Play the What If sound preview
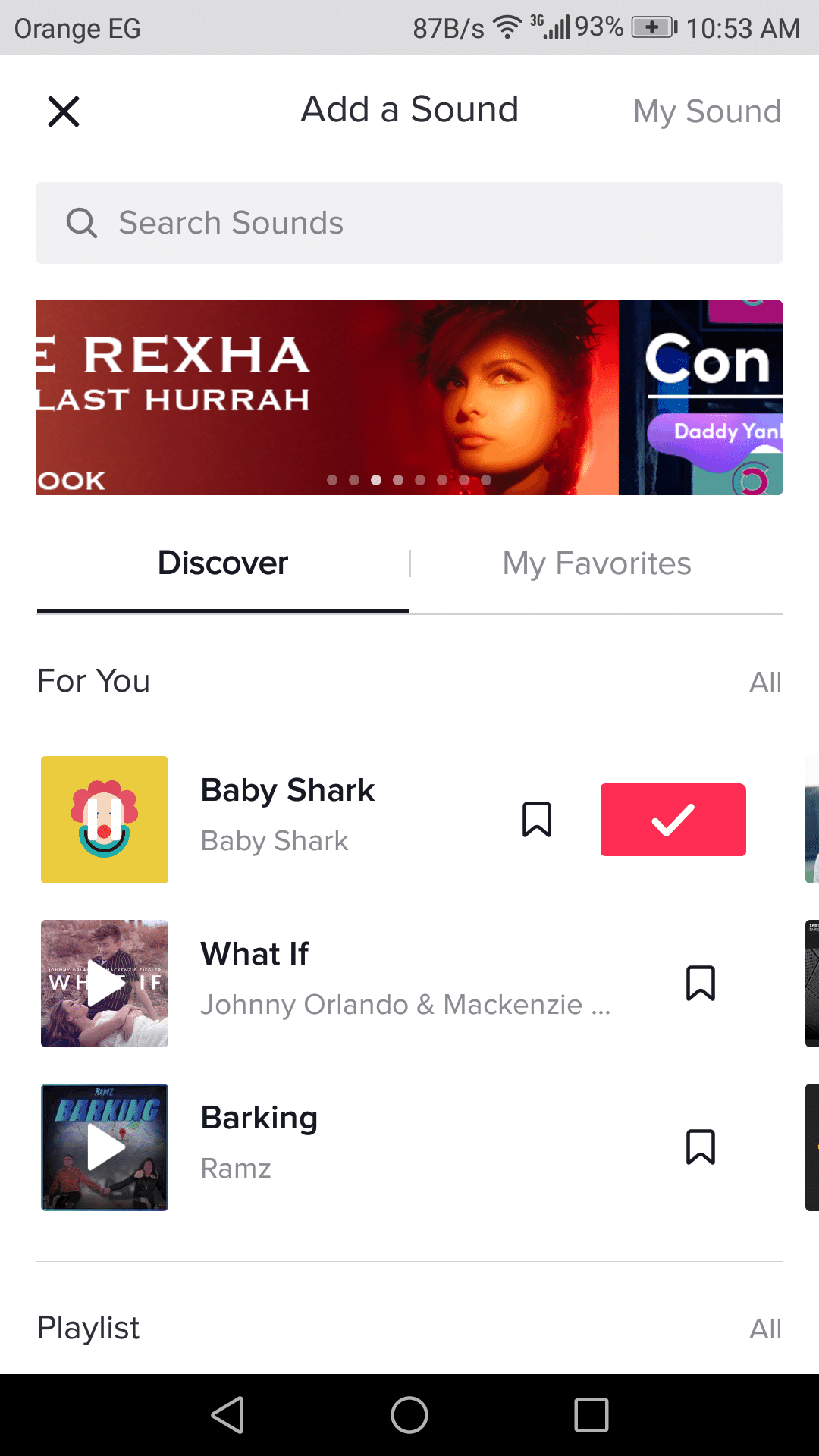 pos(105,984)
